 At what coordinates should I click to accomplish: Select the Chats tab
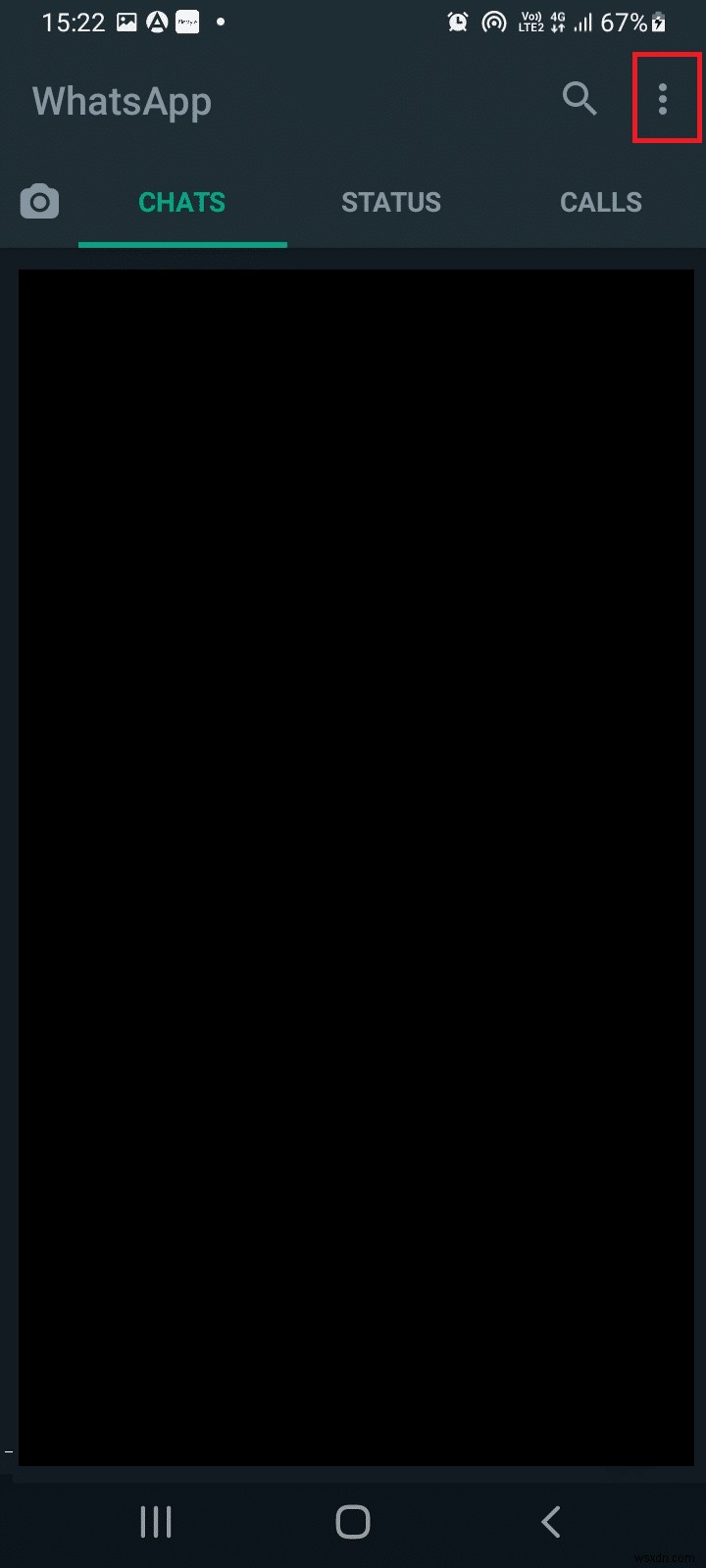pyautogui.click(x=182, y=202)
